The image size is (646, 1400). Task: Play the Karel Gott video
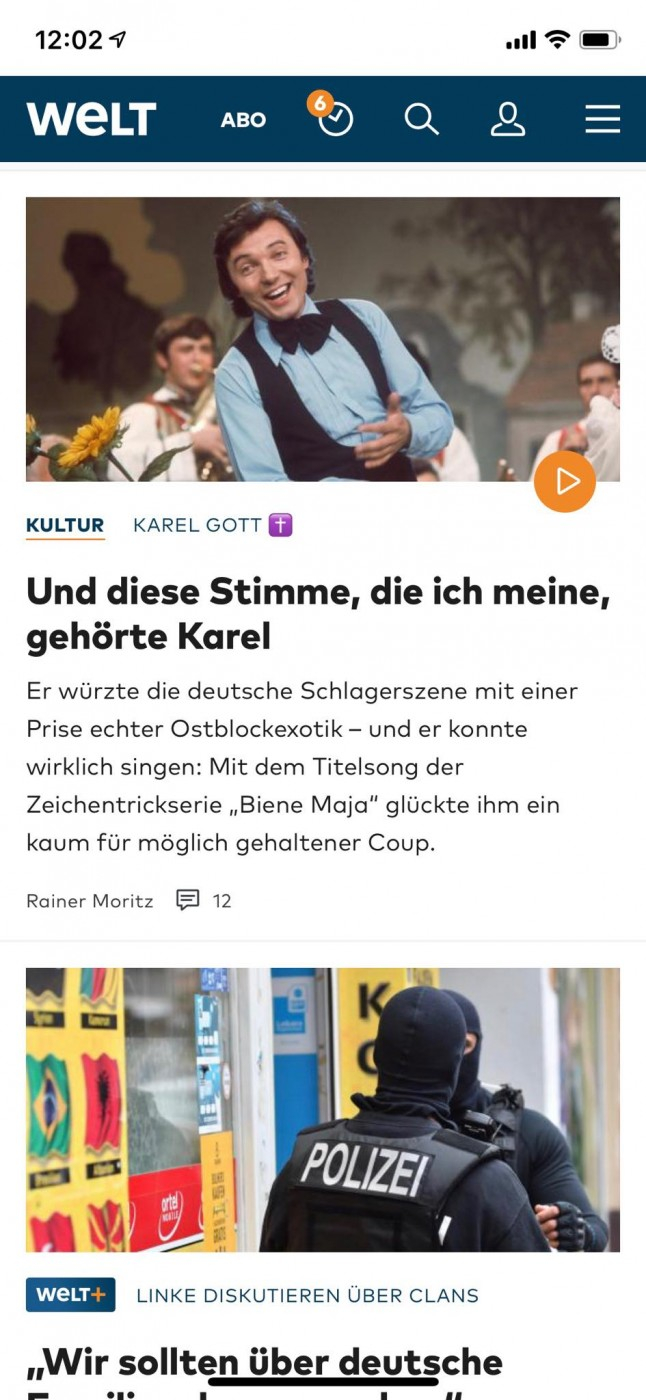coord(565,482)
